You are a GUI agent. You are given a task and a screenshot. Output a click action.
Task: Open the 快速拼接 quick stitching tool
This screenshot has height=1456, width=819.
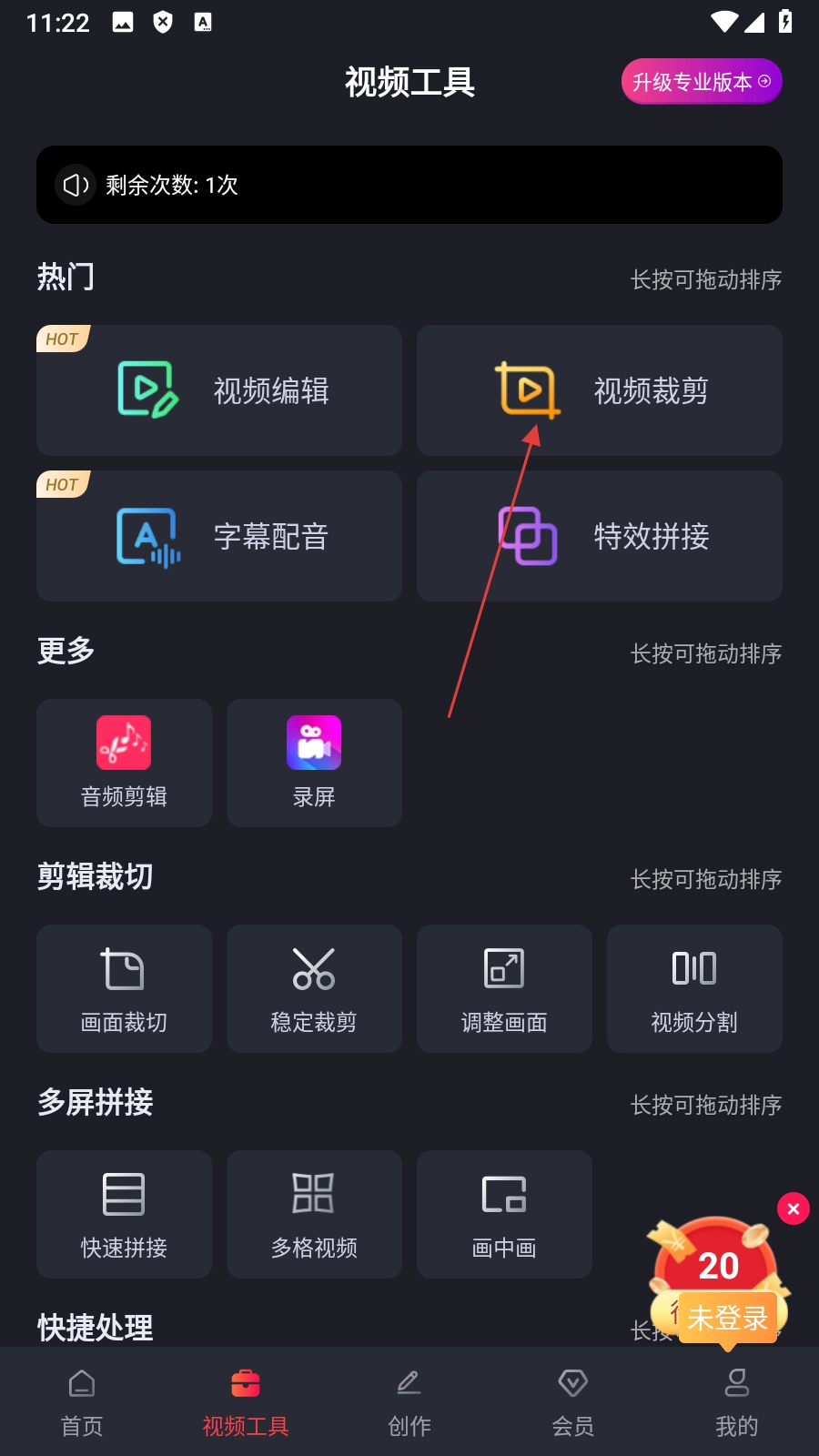tap(124, 1214)
